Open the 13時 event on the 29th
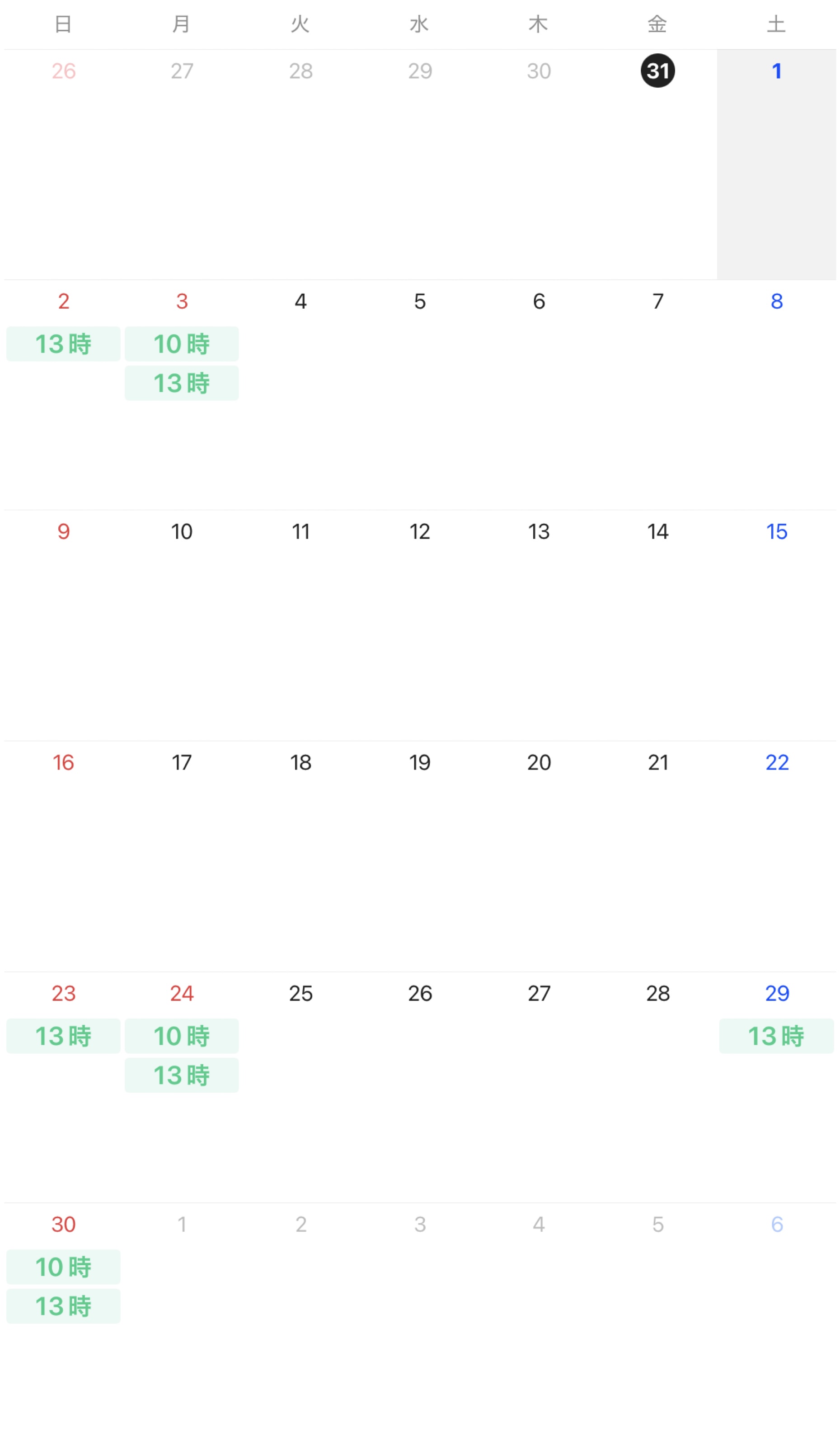The image size is (840, 1432). pyautogui.click(x=776, y=1036)
